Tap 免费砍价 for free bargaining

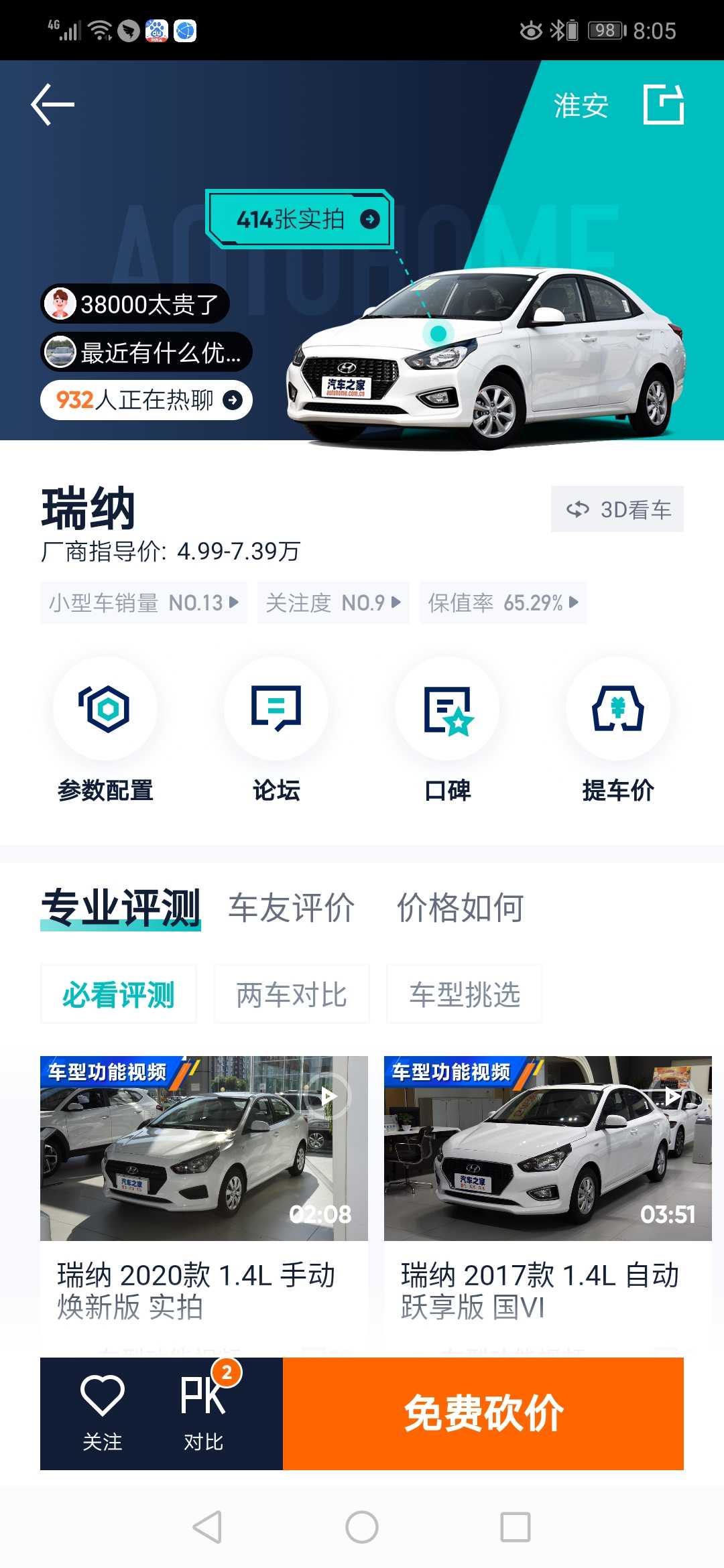tap(483, 1414)
